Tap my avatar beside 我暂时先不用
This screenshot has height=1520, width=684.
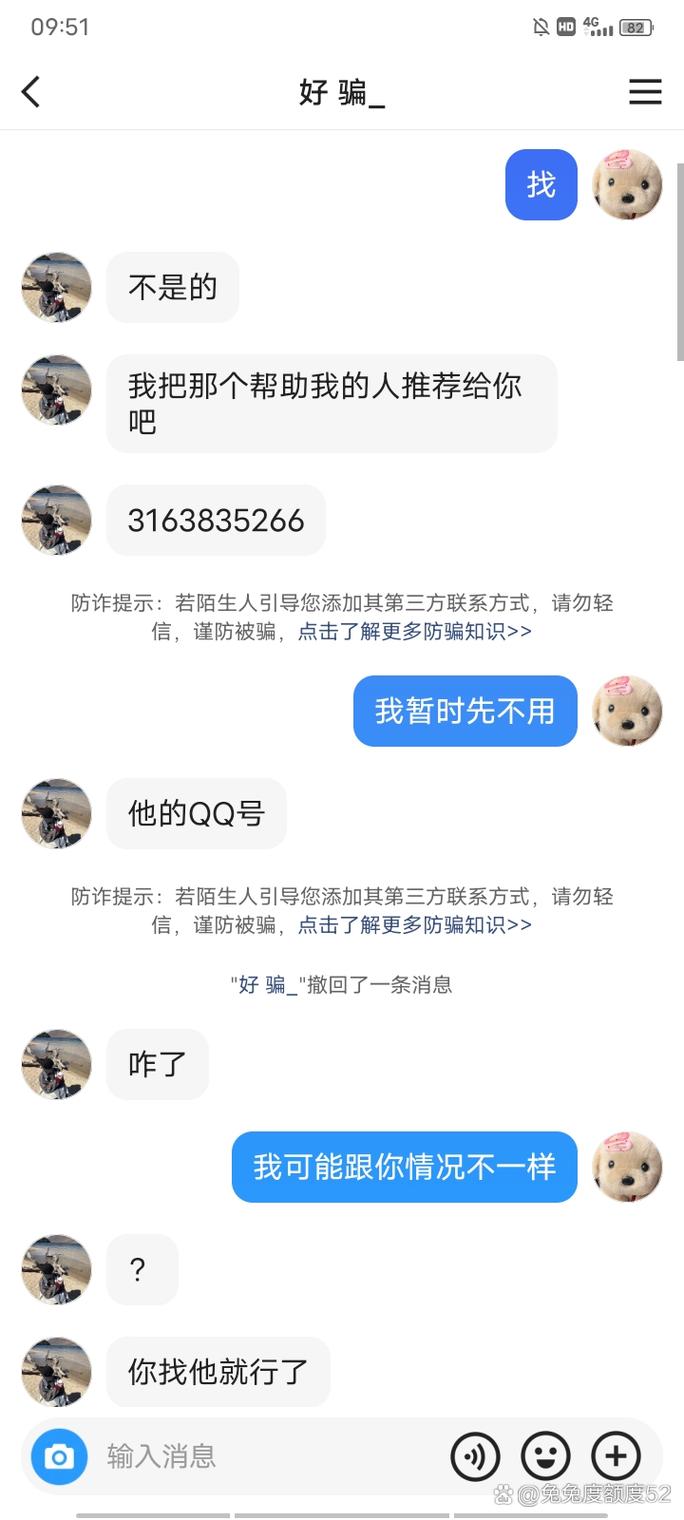[x=627, y=711]
